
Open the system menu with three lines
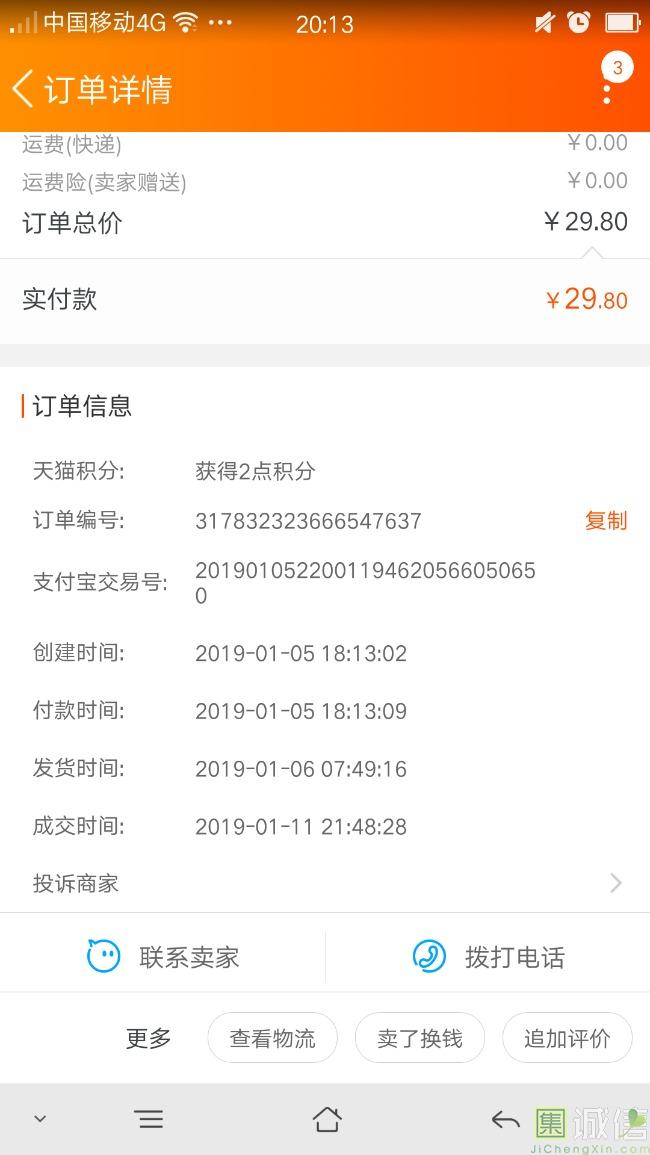tap(150, 1120)
